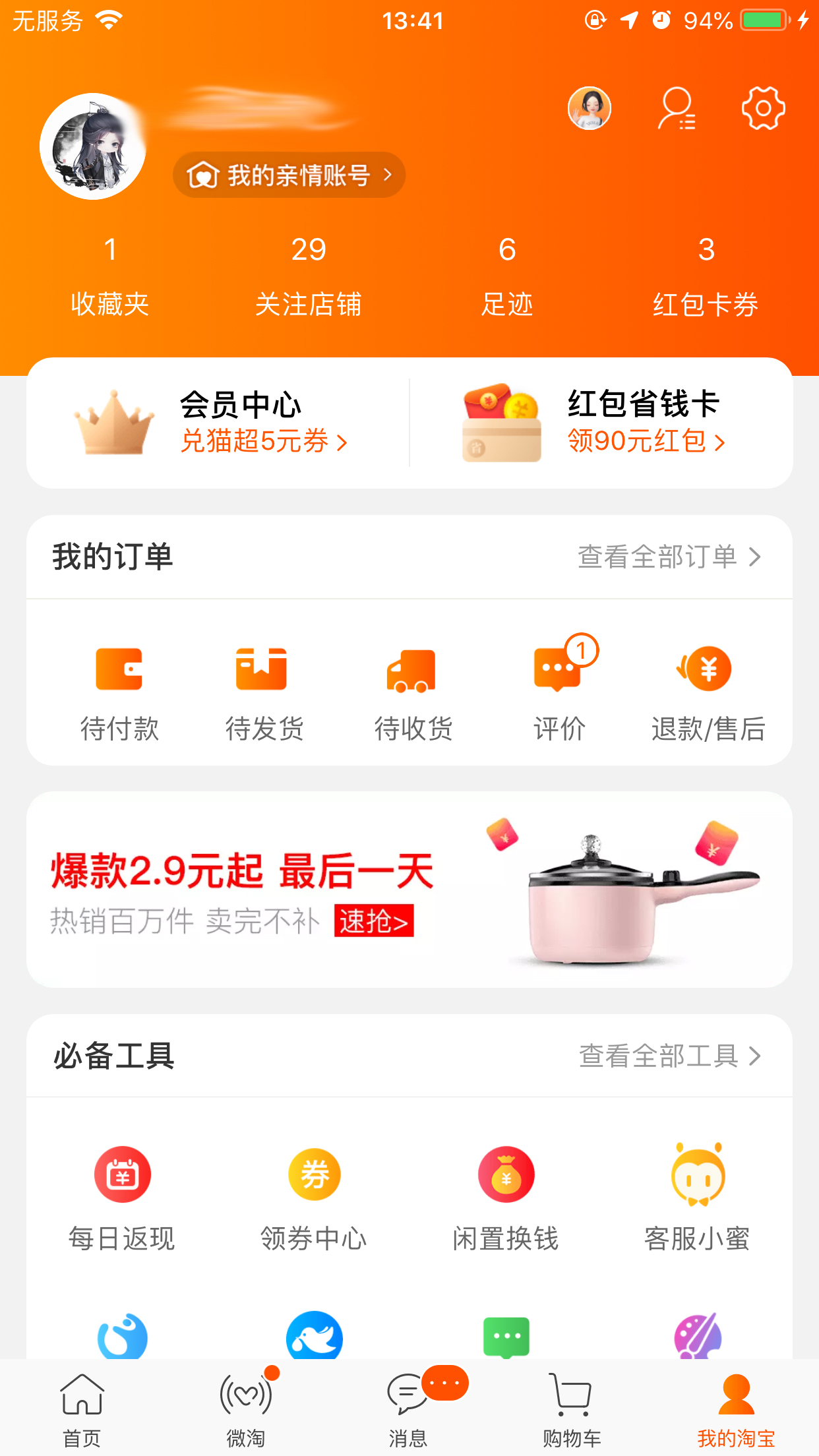Select the 待发货 awaiting shipment icon
Viewport: 819px width, 1456px height.
click(x=266, y=686)
